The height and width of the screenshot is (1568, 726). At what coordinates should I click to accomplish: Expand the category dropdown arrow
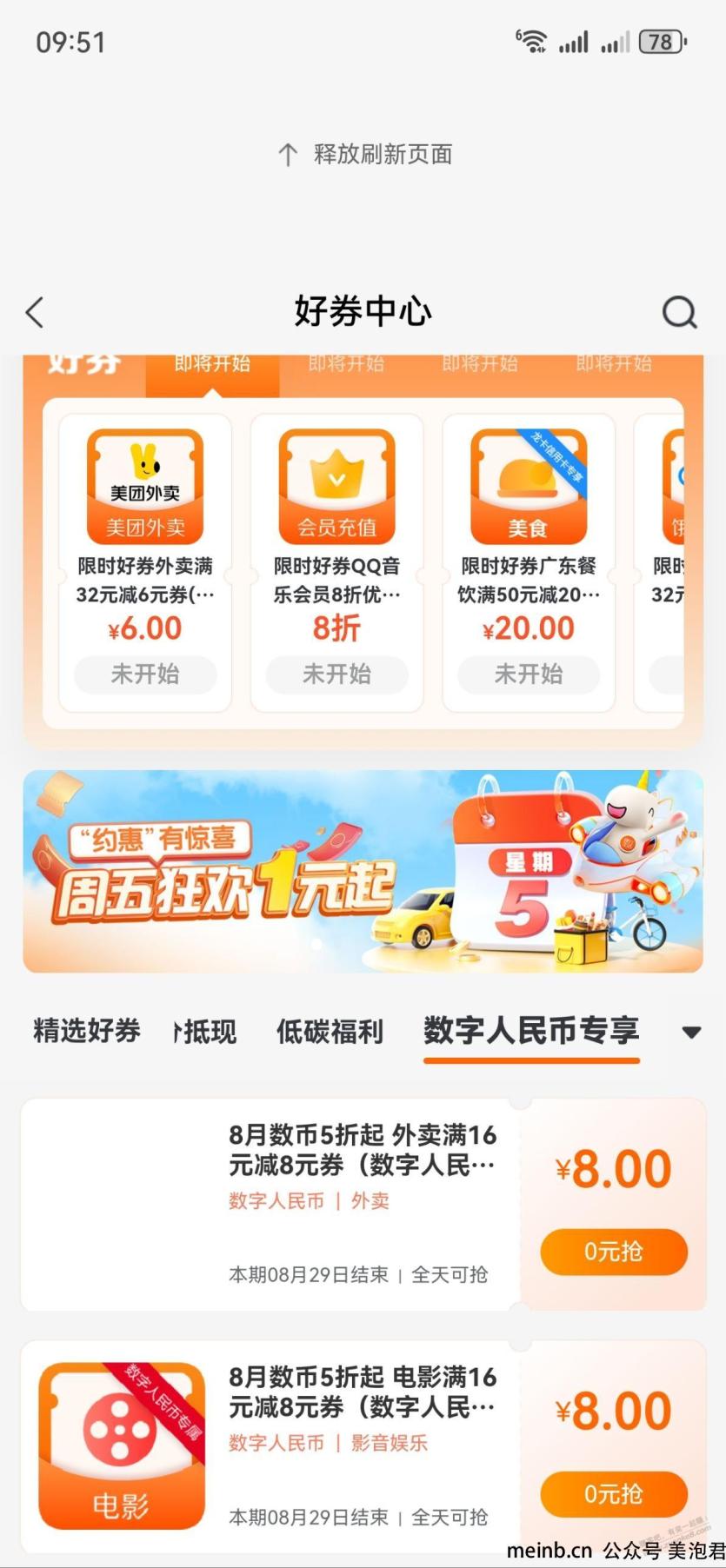[x=691, y=1033]
